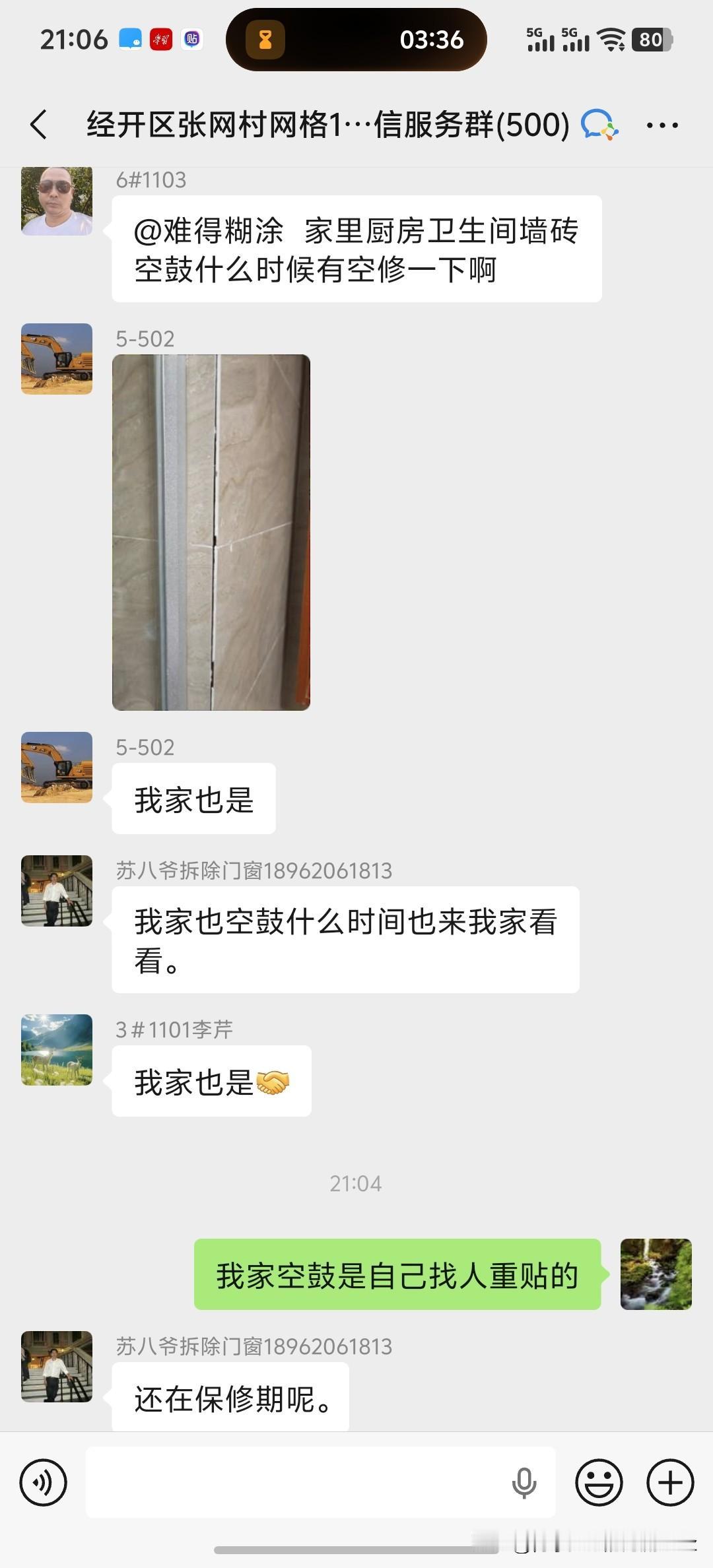Tap 苏八爷's profile avatar

(55, 891)
